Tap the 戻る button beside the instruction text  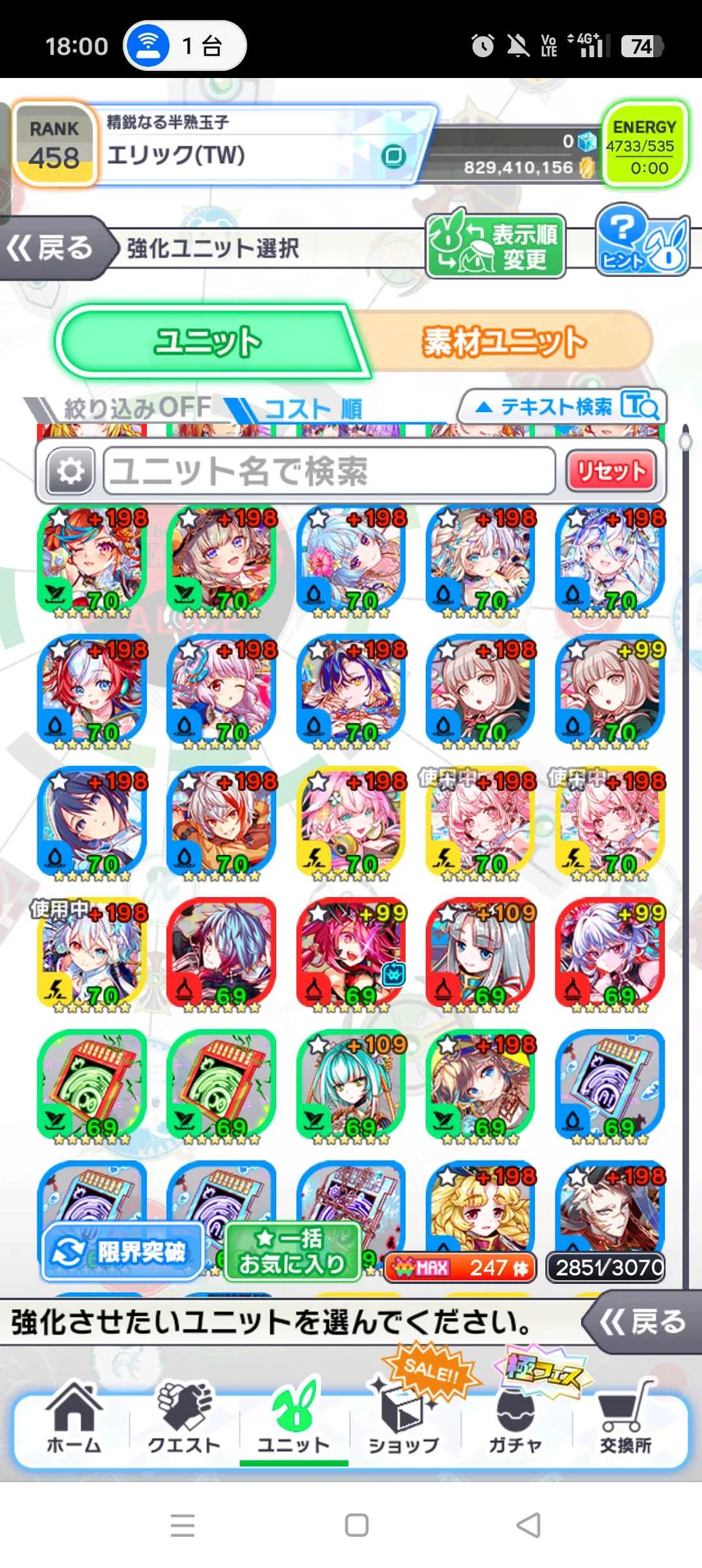(x=641, y=1321)
